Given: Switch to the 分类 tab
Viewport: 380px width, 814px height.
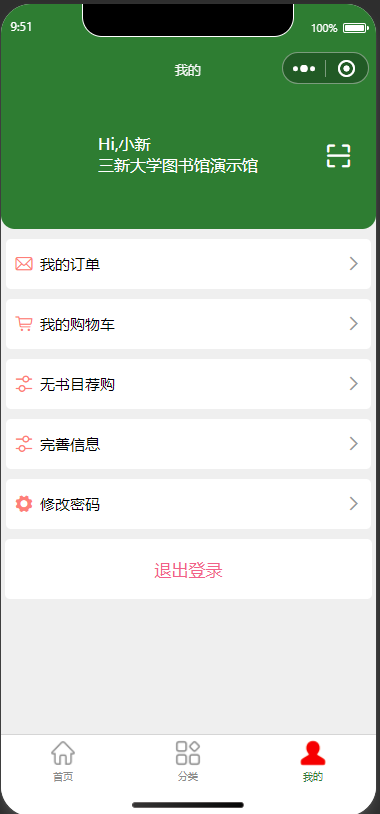Looking at the screenshot, I should (188, 762).
